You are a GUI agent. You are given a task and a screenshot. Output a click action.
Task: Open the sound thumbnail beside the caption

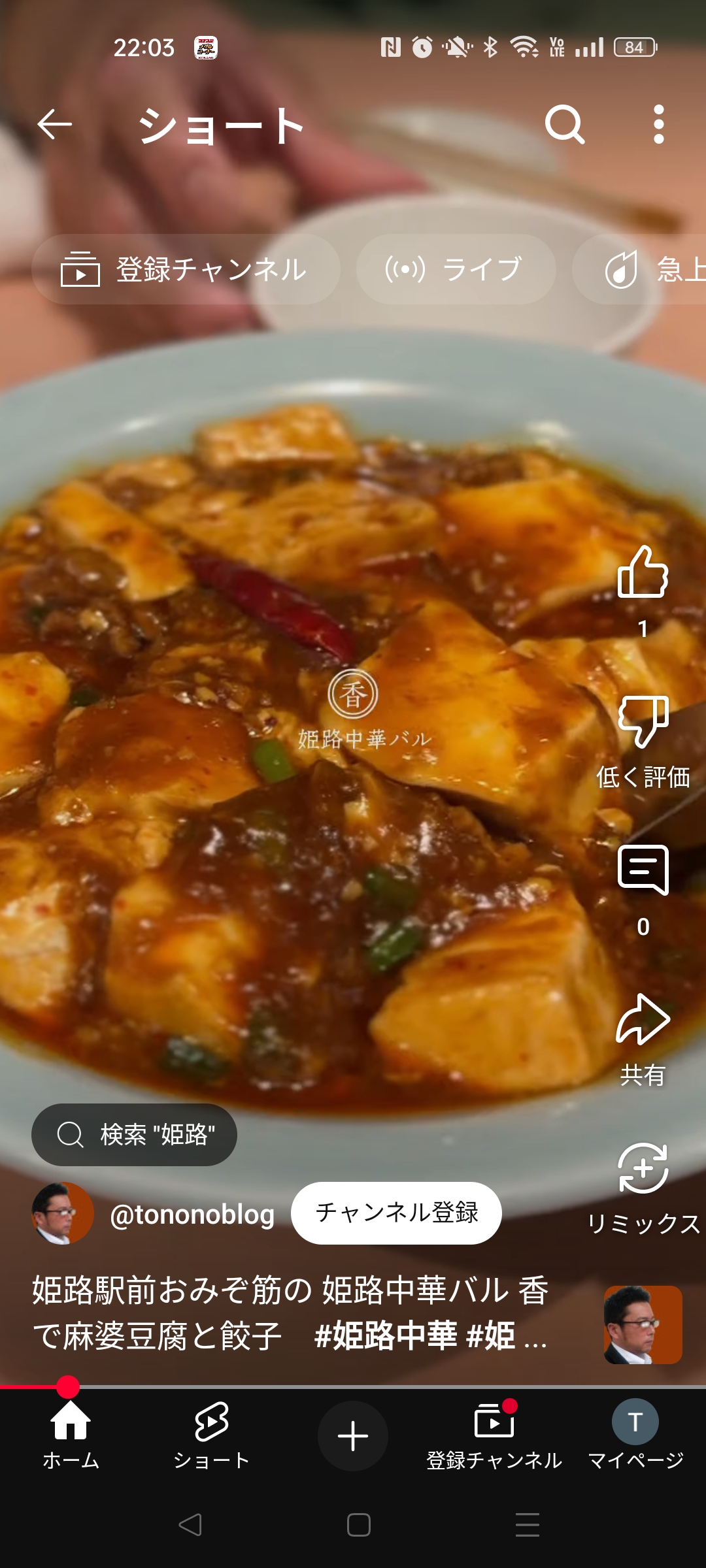pyautogui.click(x=643, y=1324)
